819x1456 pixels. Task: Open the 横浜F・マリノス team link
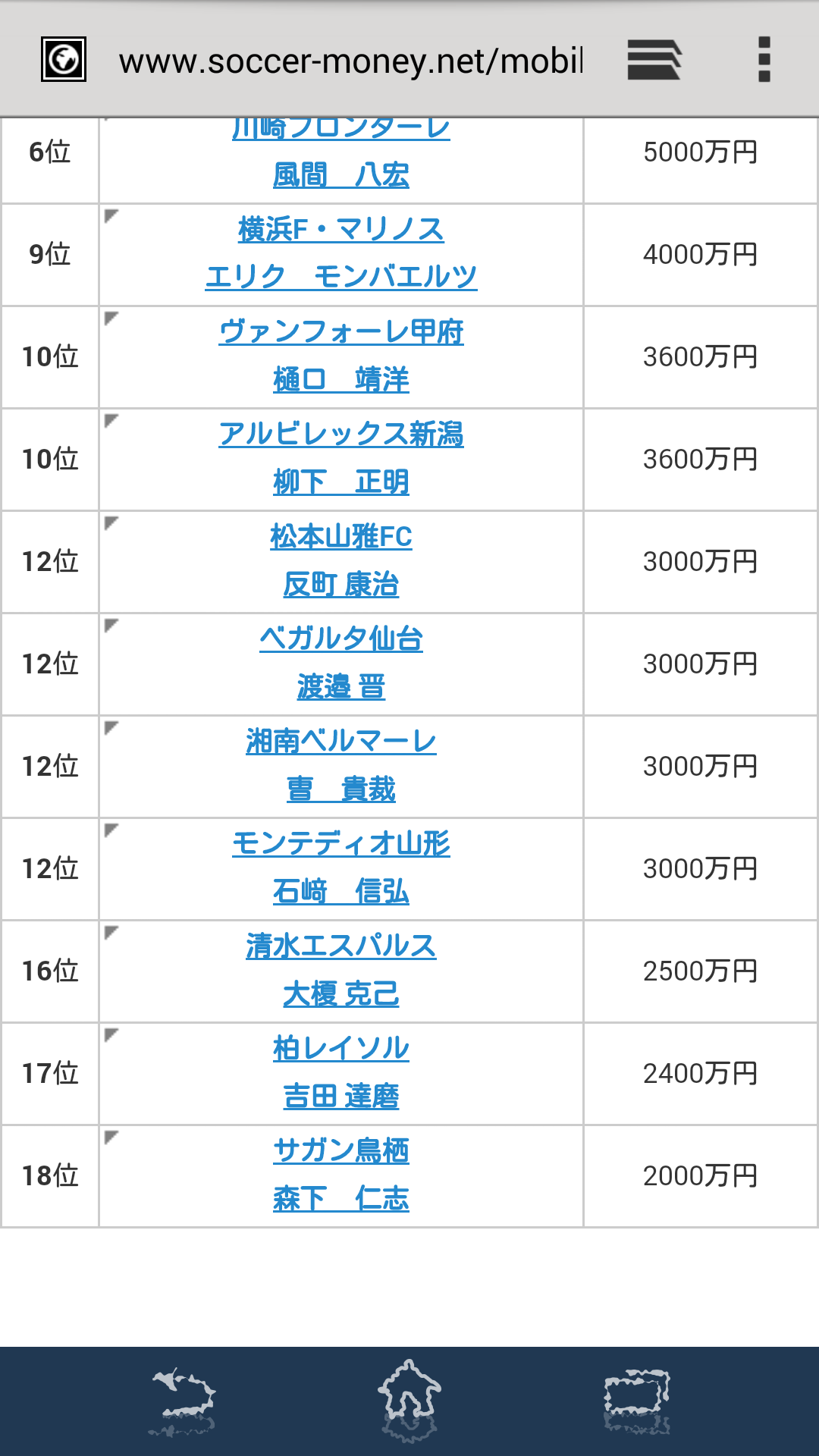[340, 230]
